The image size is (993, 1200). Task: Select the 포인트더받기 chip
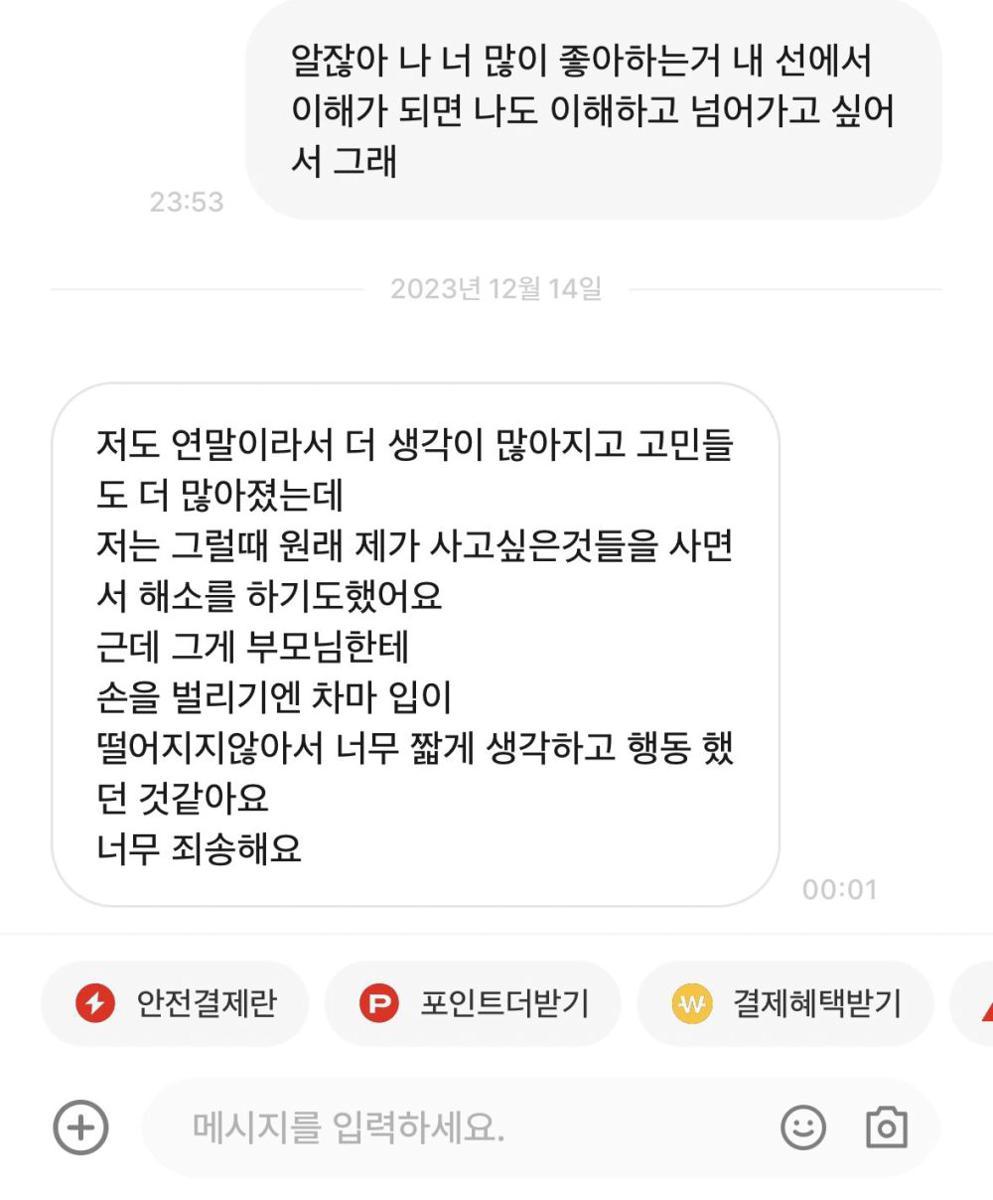point(473,1003)
